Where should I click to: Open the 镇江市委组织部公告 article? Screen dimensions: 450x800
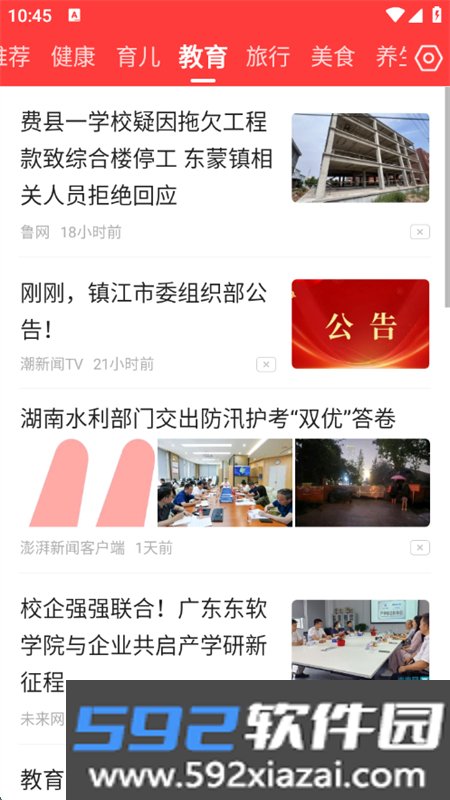[x=225, y=323]
